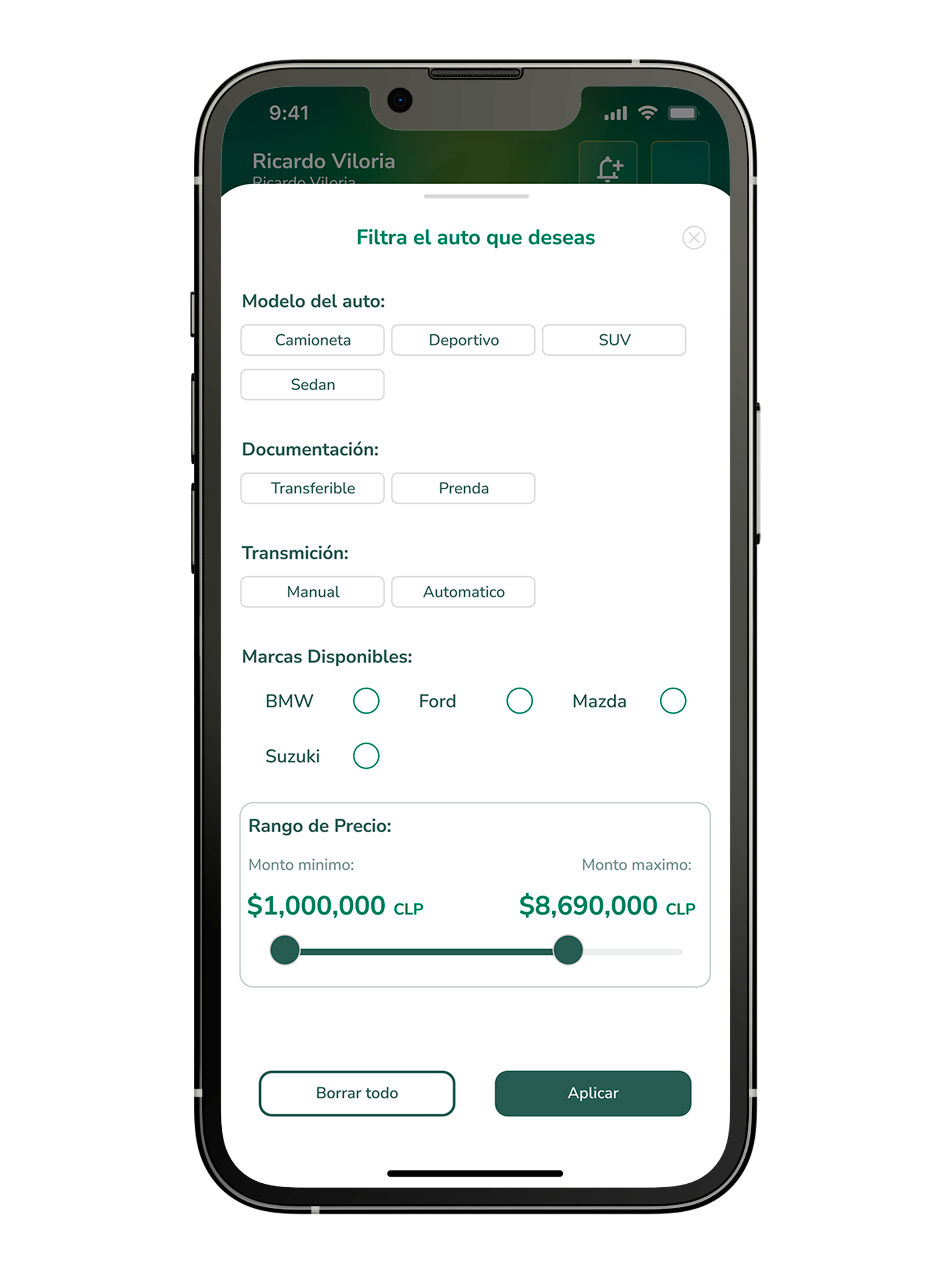Choose the Mazda brand option
952x1288 pixels.
click(x=673, y=701)
